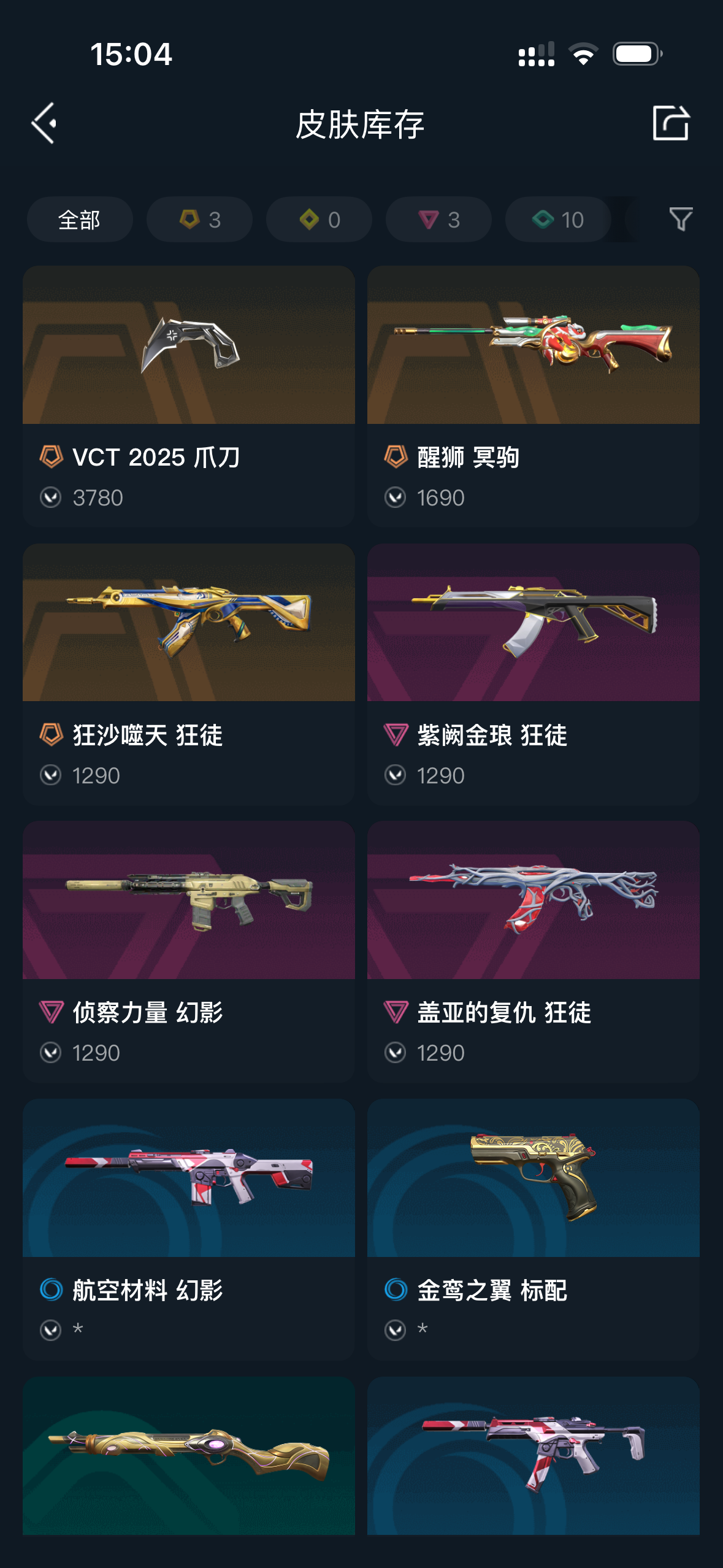Open the VCT 2025 爪刀 skin card
The width and height of the screenshot is (723, 1568).
[x=189, y=396]
